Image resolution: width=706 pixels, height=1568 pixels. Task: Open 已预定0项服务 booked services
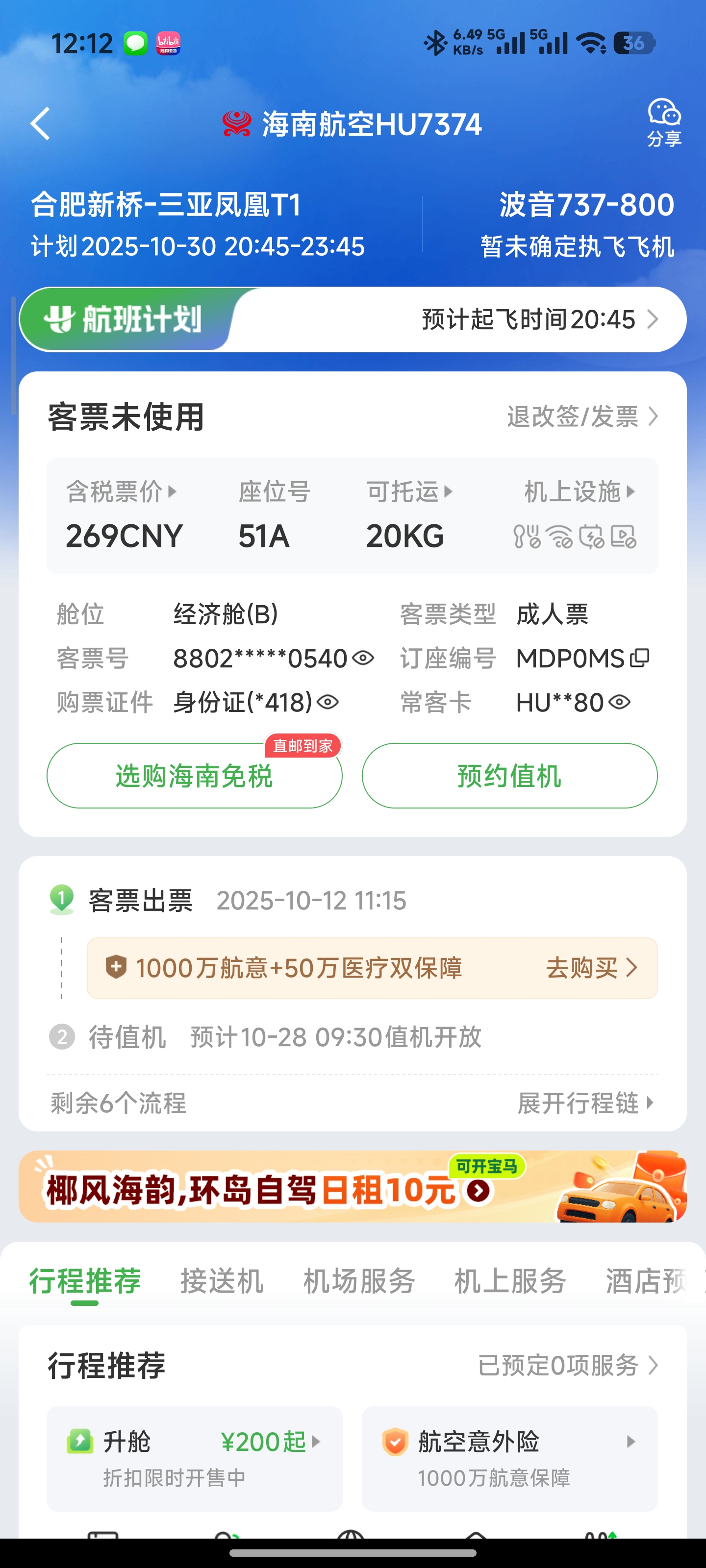click(567, 1365)
